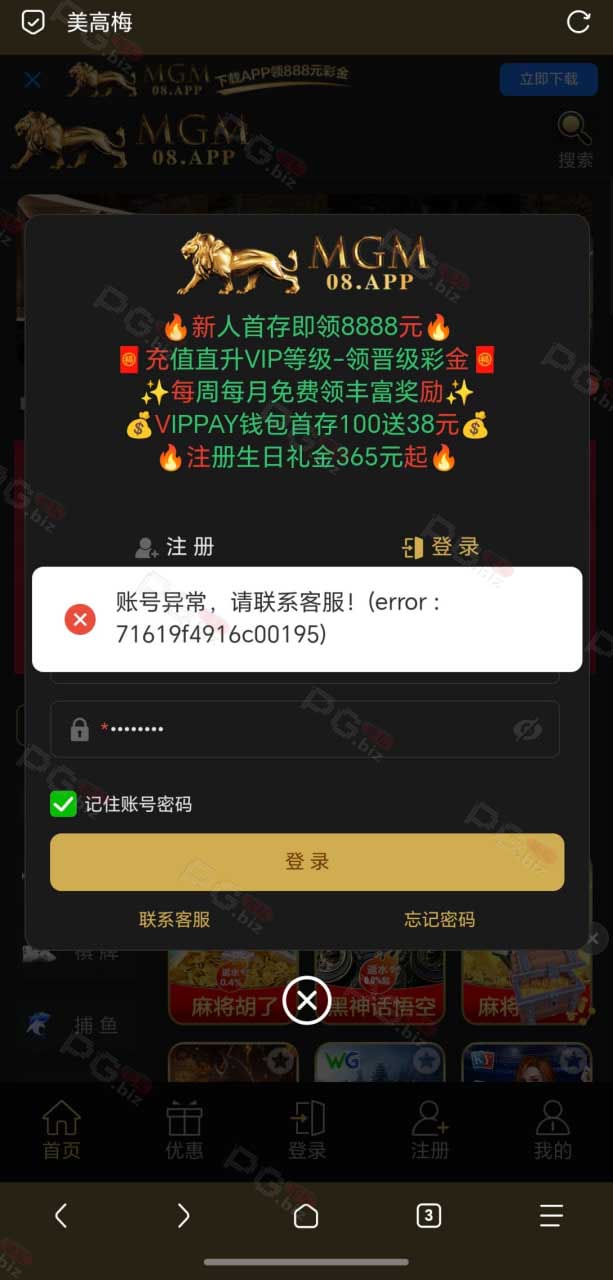
Task: Open 我的 in bottom navigation
Action: click(552, 1131)
